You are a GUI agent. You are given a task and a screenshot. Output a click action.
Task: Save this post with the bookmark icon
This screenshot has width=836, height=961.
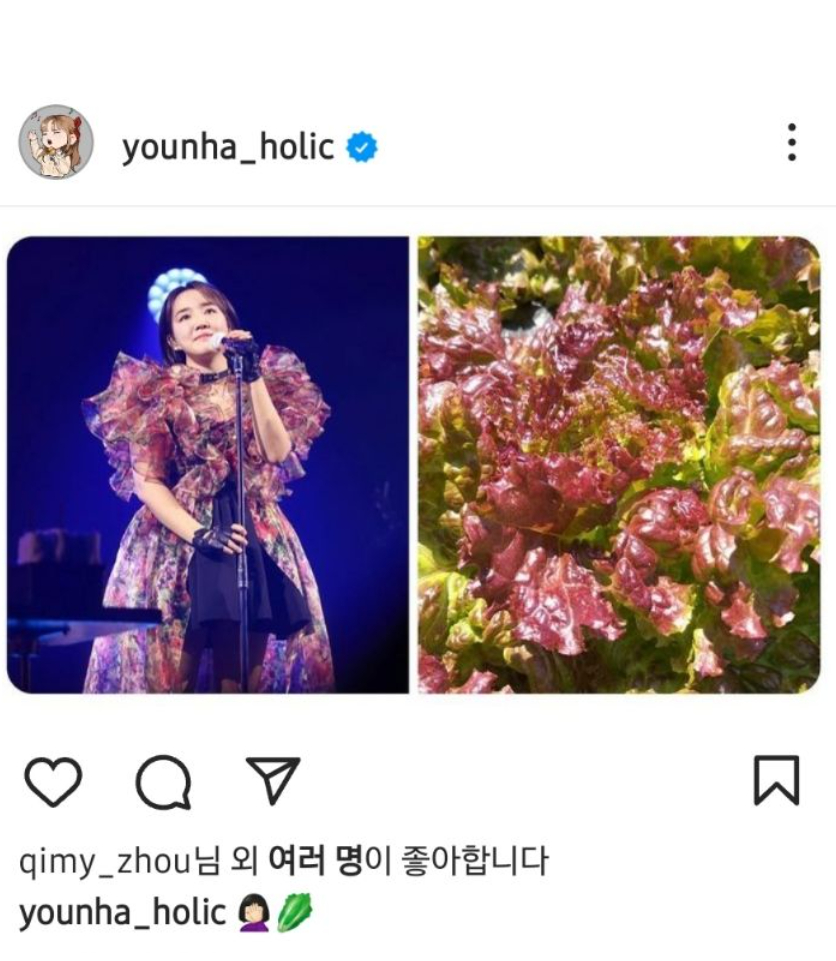[x=776, y=781]
